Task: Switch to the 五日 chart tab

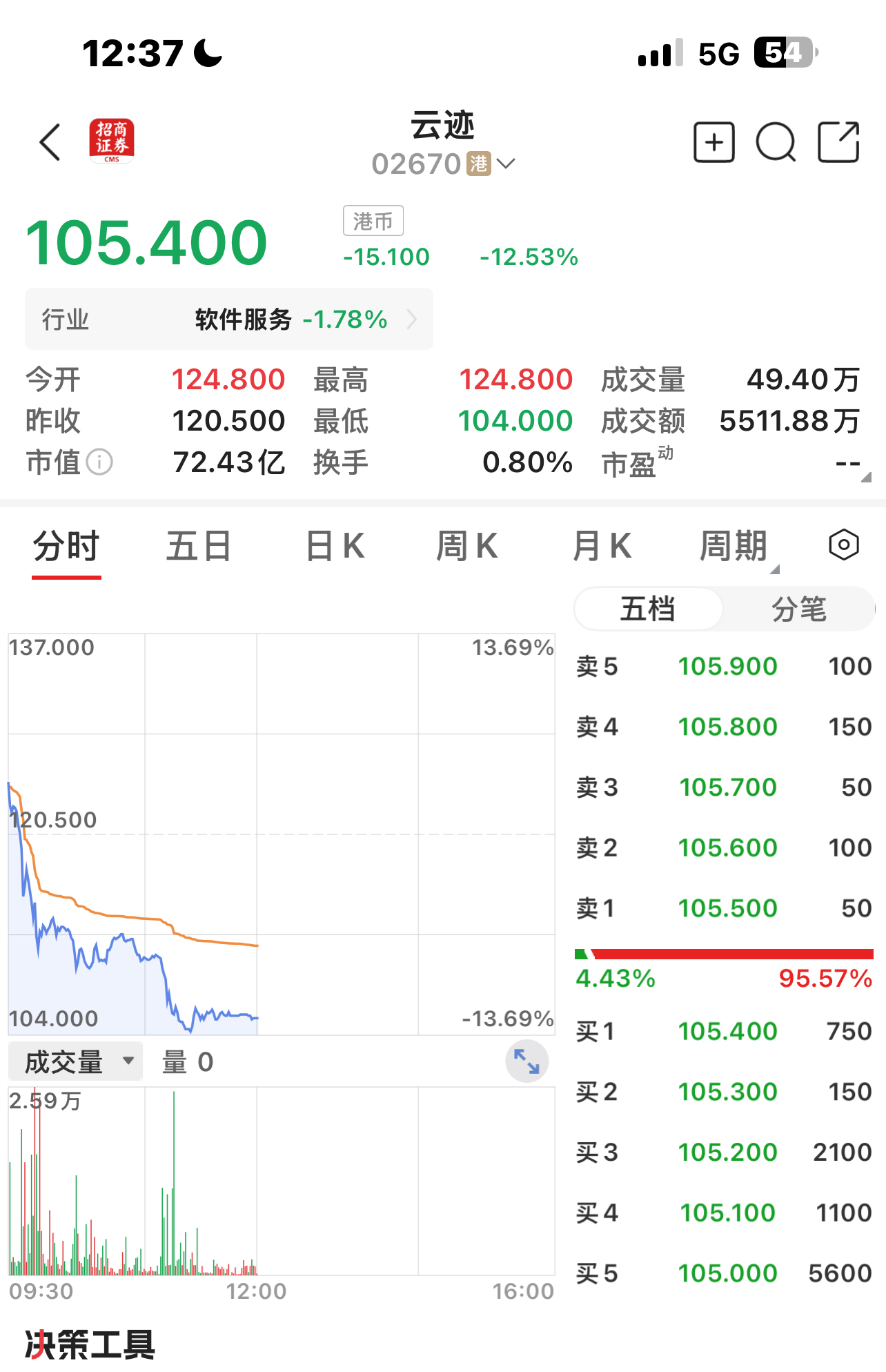Action: point(199,547)
